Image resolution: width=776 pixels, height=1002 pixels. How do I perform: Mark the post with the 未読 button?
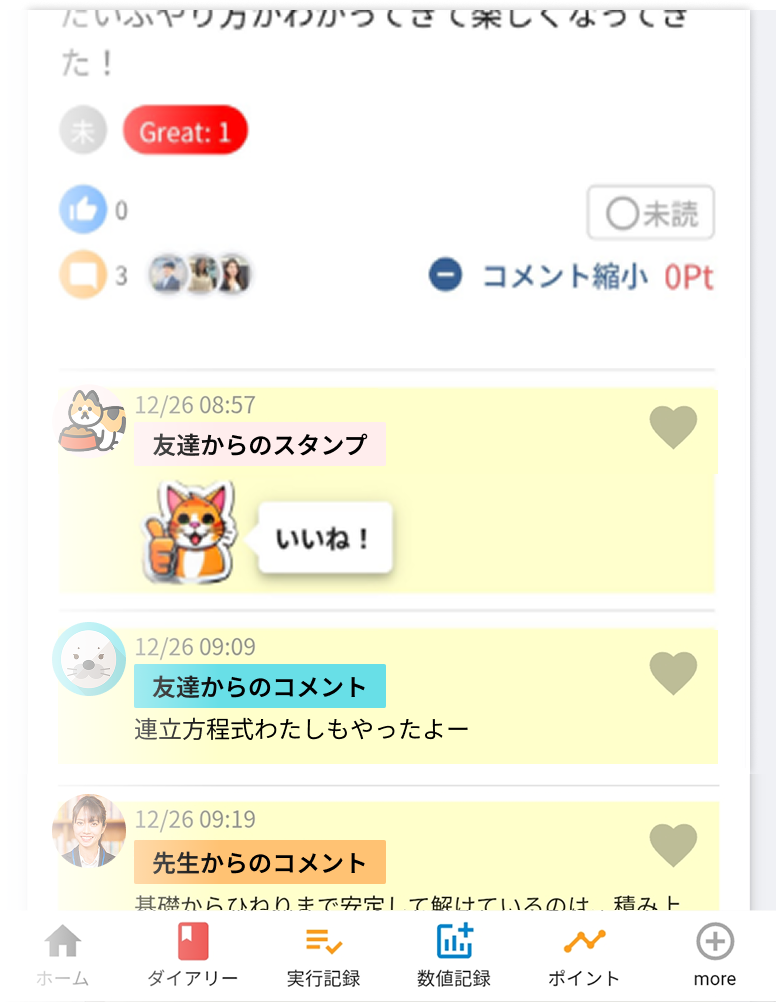tap(650, 213)
